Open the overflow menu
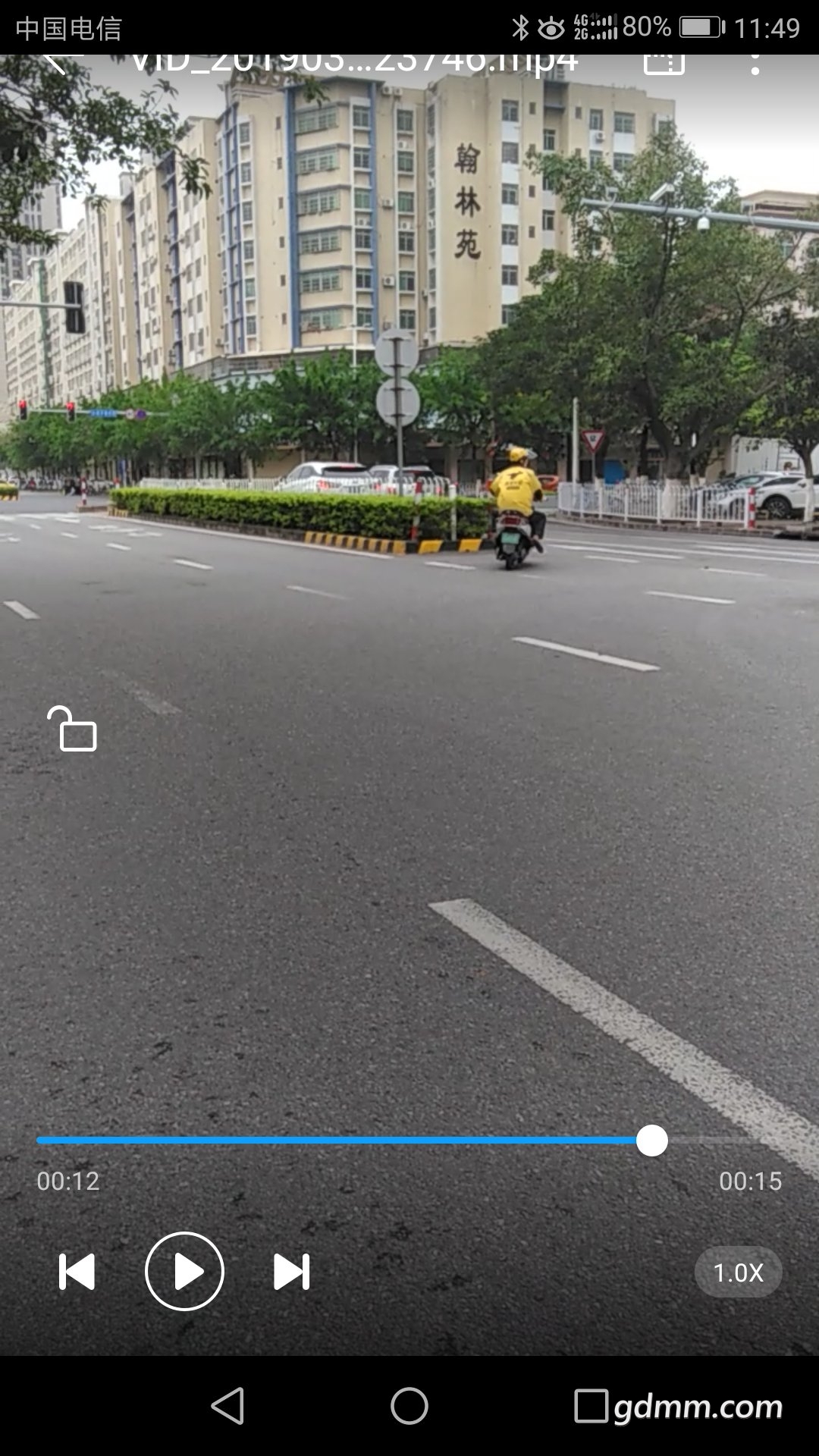This screenshot has width=819, height=1456. pos(755,62)
